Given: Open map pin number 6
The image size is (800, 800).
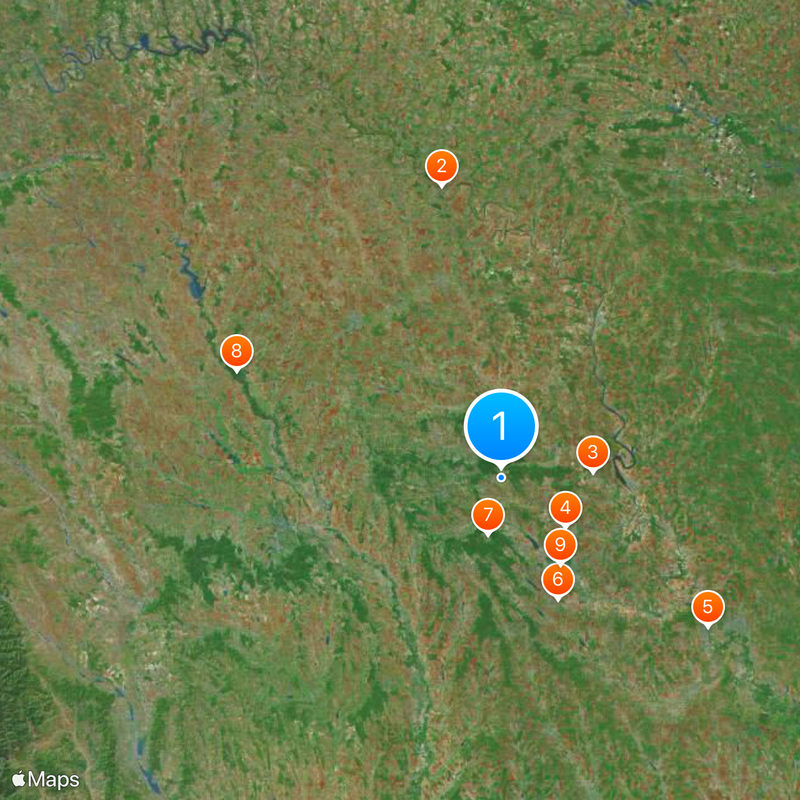Looking at the screenshot, I should click(558, 578).
